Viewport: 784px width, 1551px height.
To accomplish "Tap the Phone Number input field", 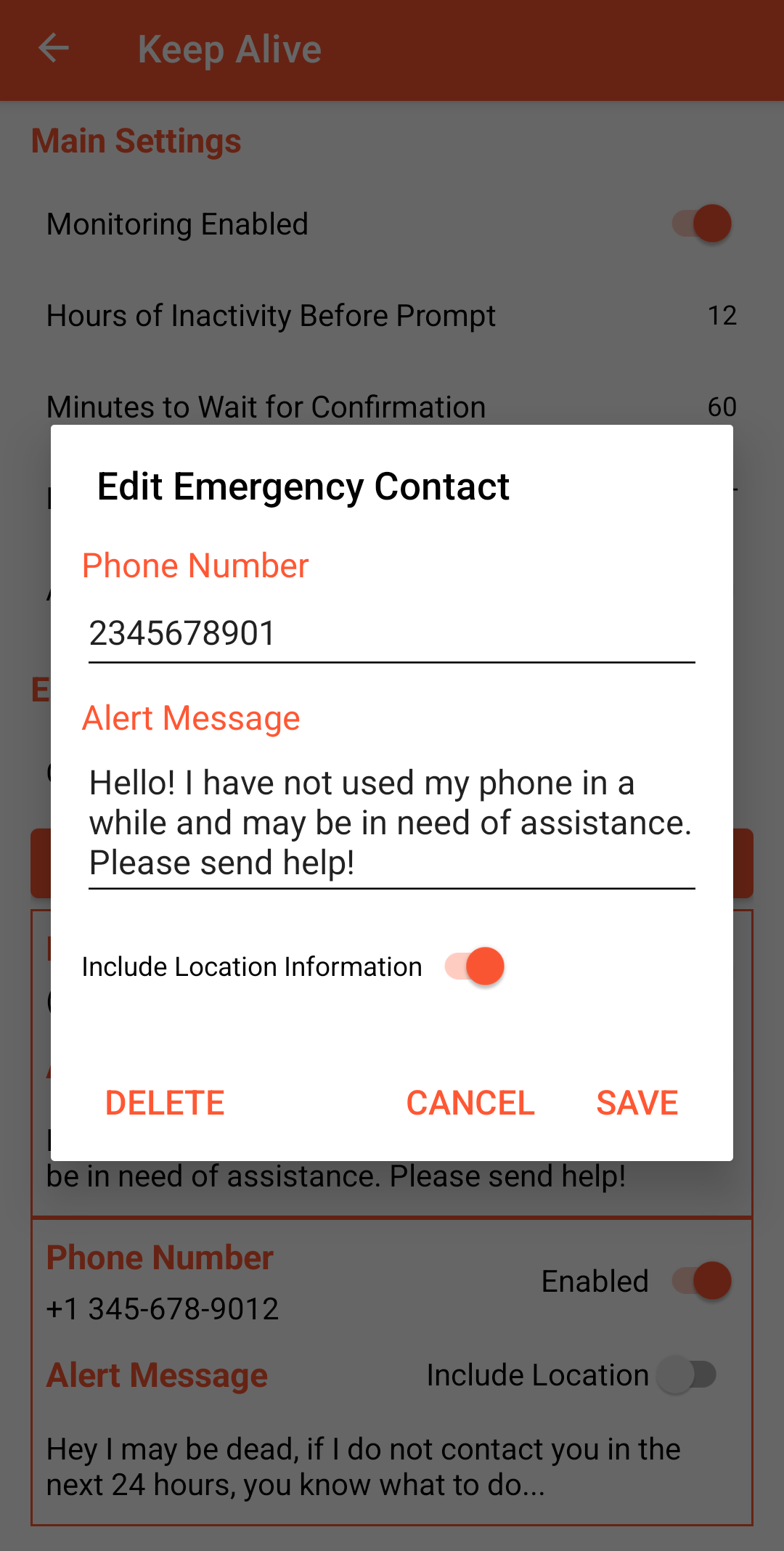I will click(391, 633).
